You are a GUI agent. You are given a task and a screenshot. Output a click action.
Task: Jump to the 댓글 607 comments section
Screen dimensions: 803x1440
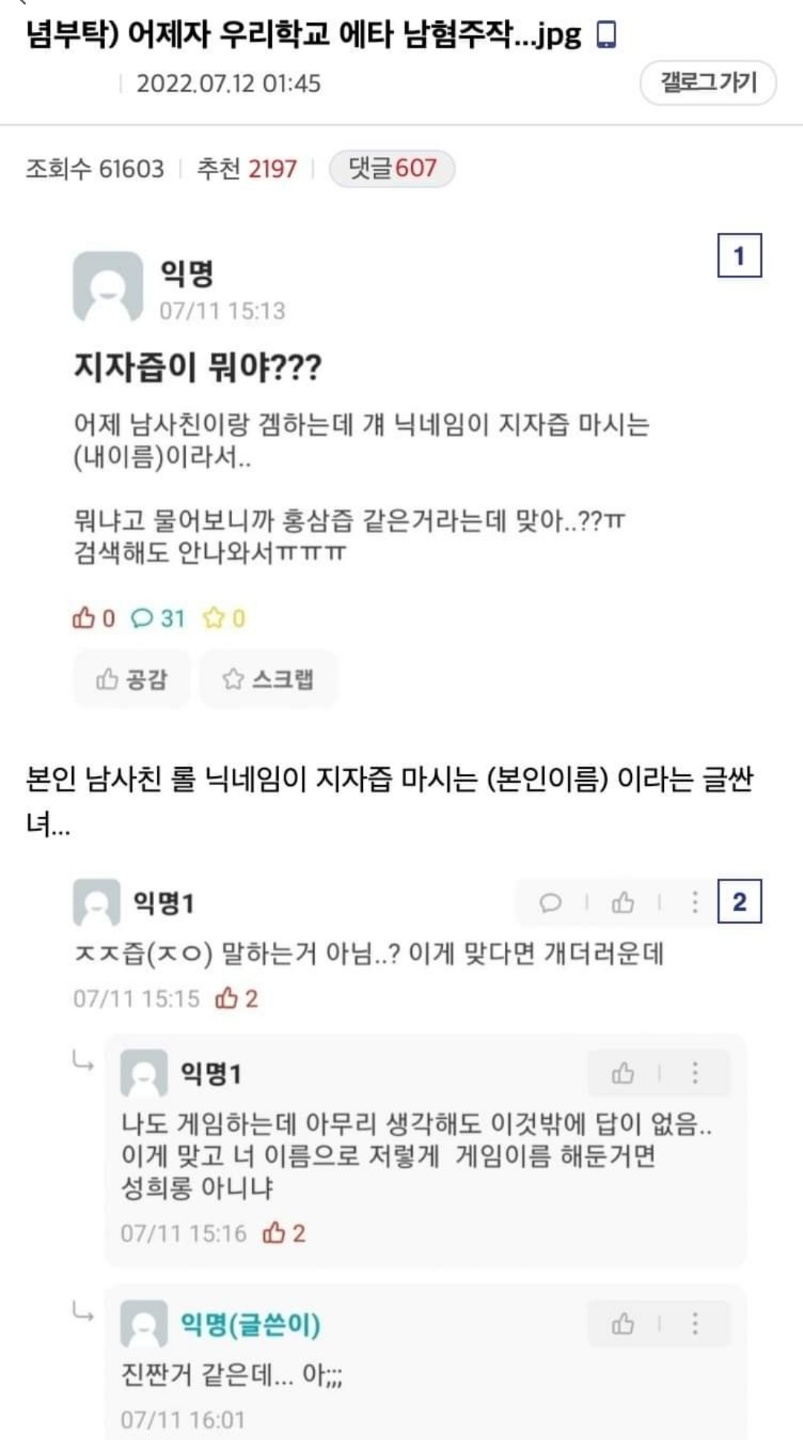[x=392, y=169]
